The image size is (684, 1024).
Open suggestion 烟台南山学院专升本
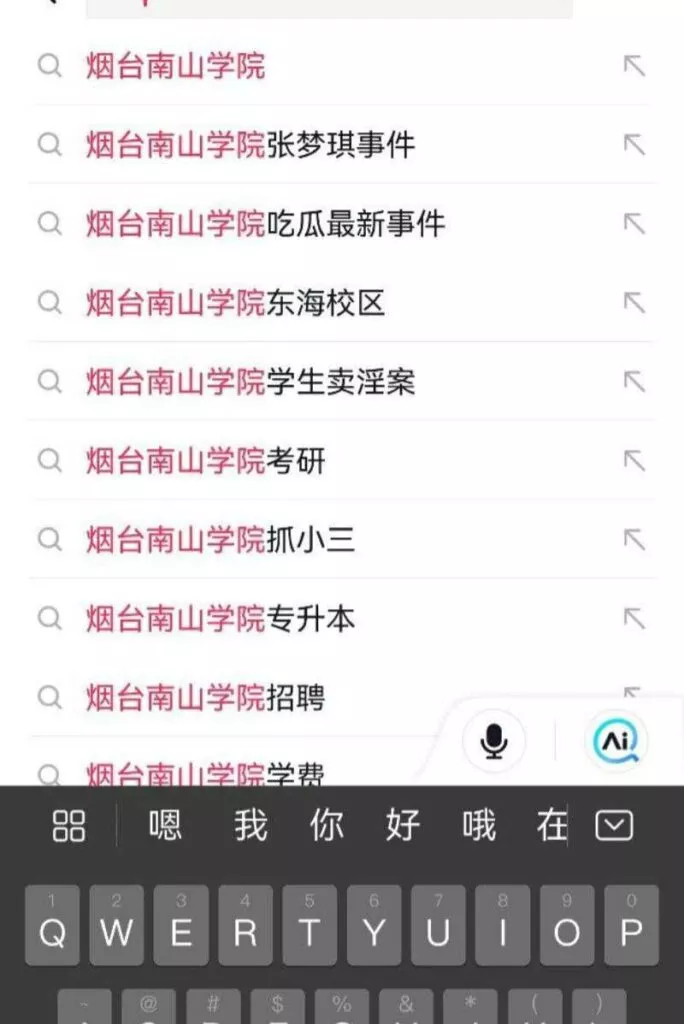220,619
